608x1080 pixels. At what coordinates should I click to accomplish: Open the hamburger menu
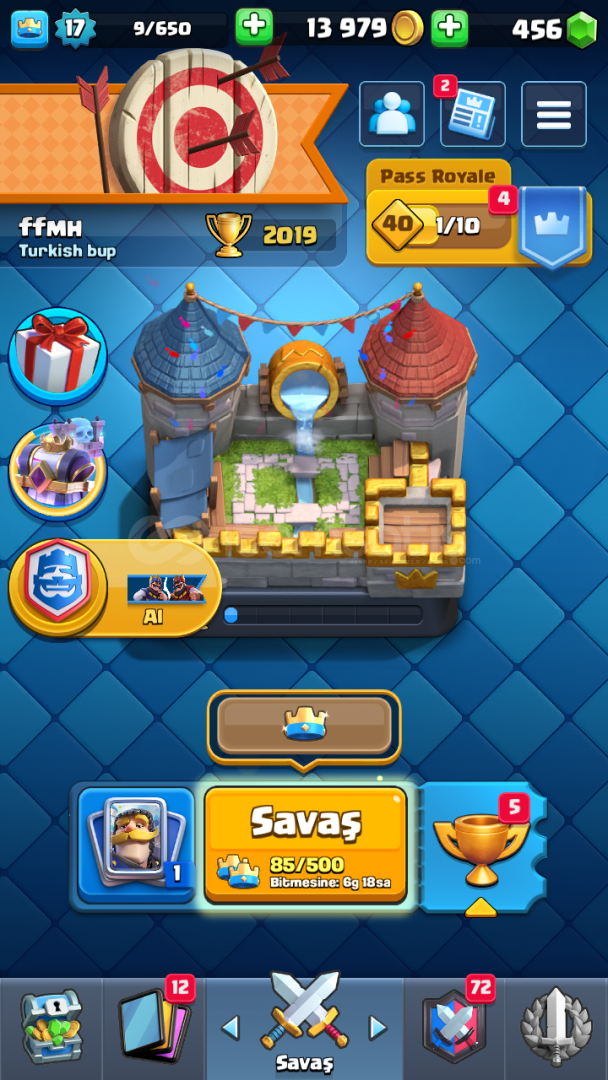point(553,115)
